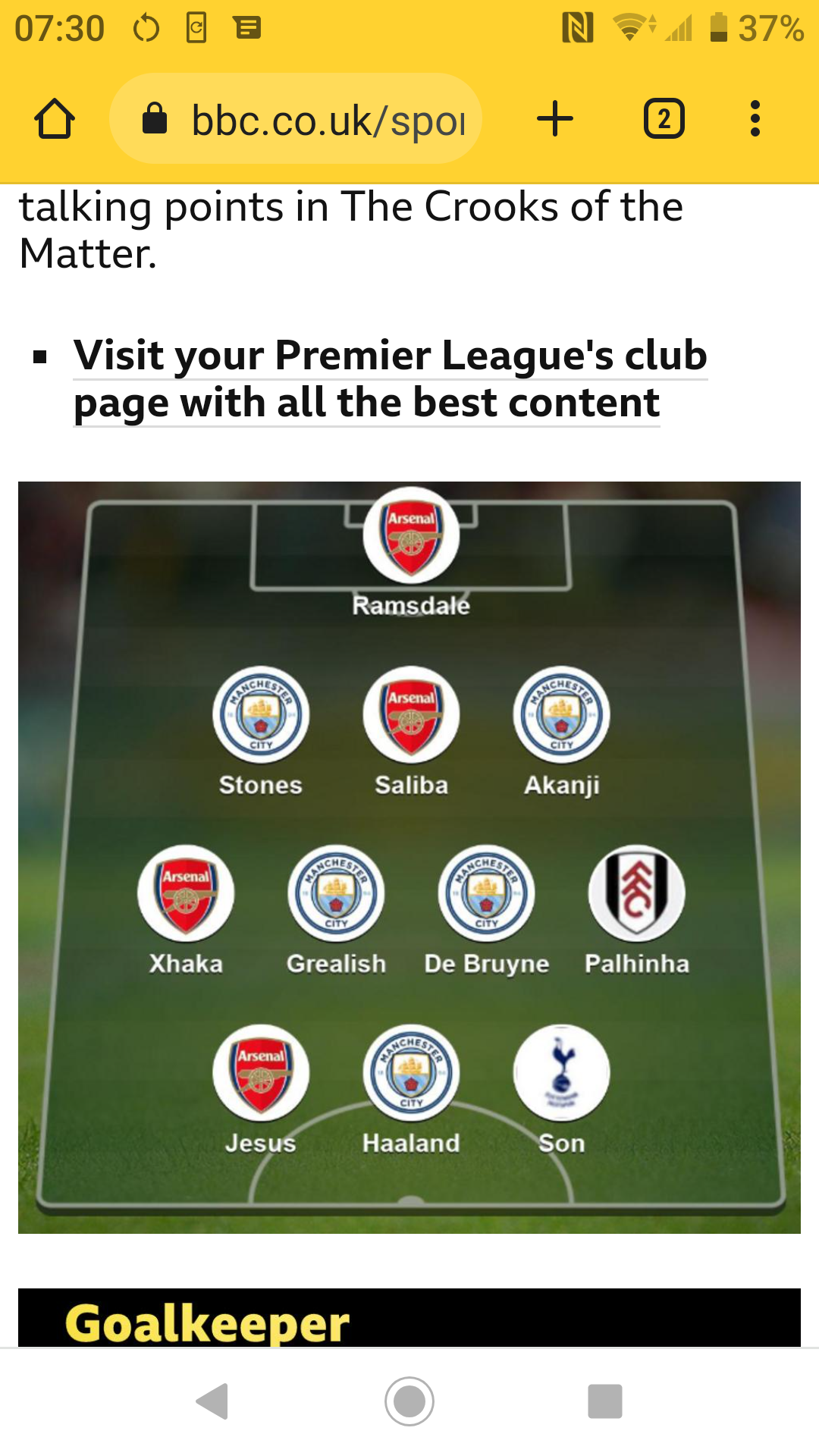Viewport: 819px width, 1456px height.
Task: Open a new browser tab
Action: [x=554, y=119]
